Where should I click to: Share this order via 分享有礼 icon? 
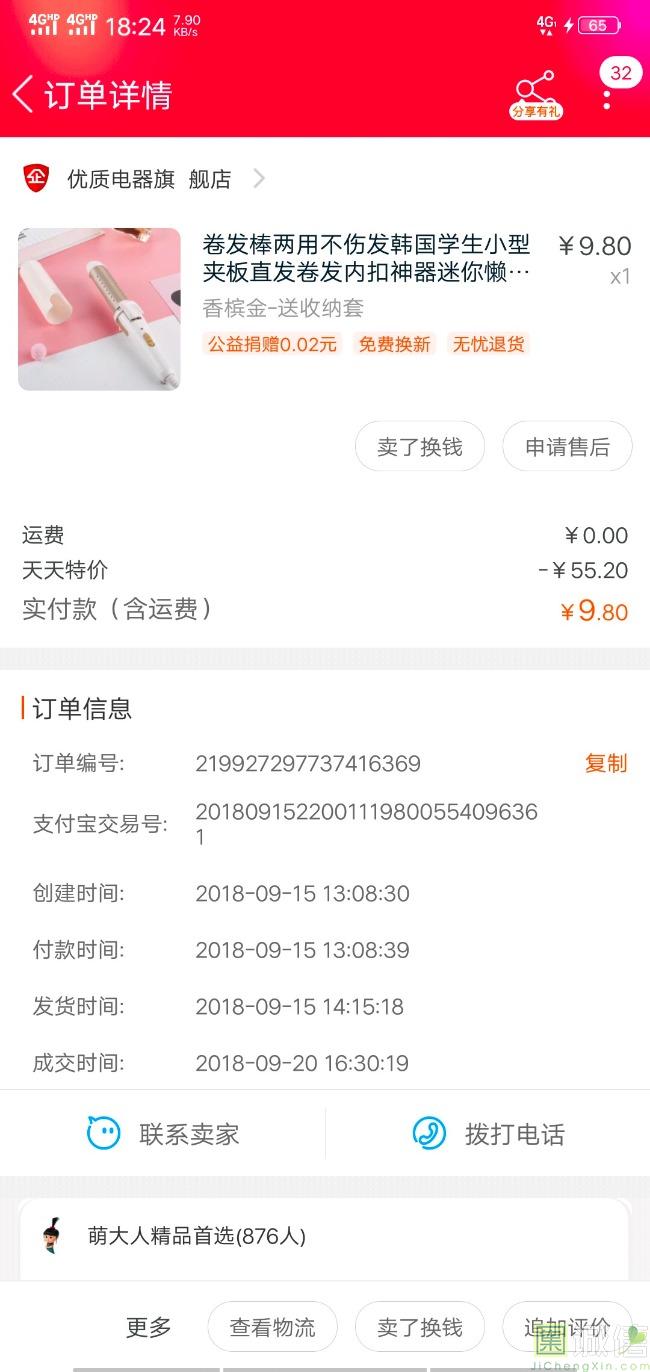pyautogui.click(x=535, y=94)
